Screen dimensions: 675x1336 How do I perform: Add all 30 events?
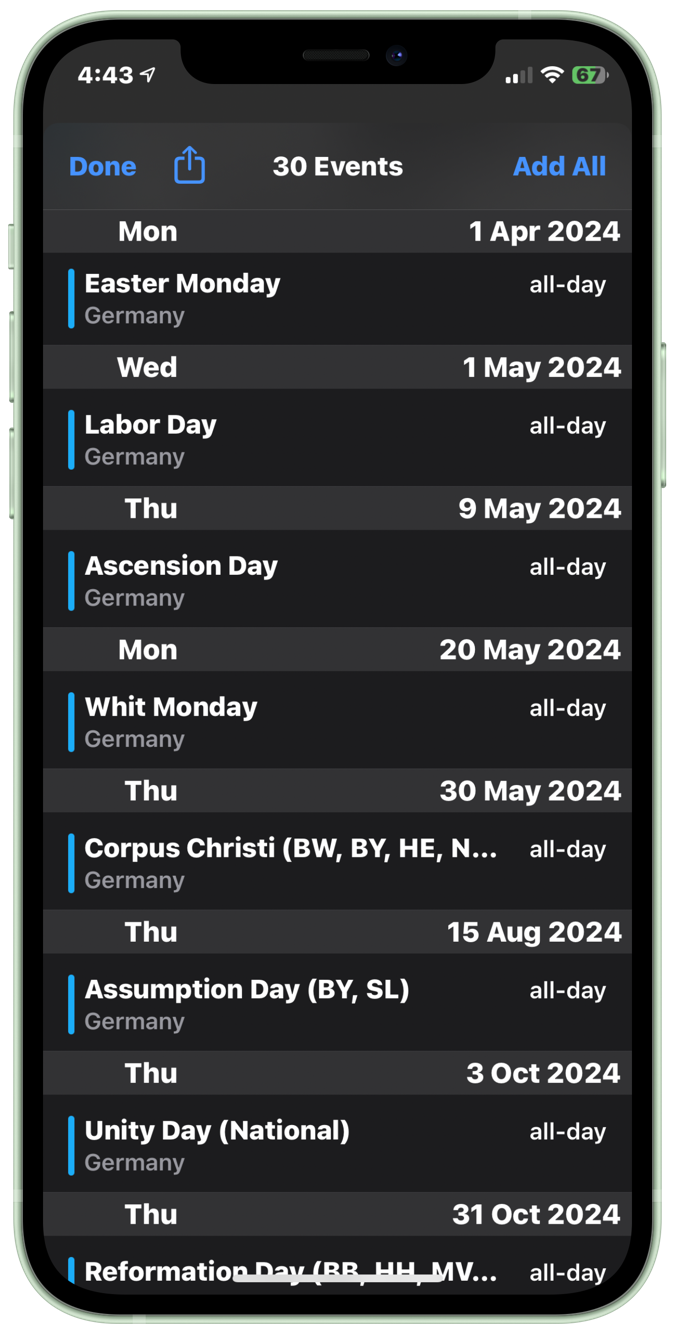559,167
